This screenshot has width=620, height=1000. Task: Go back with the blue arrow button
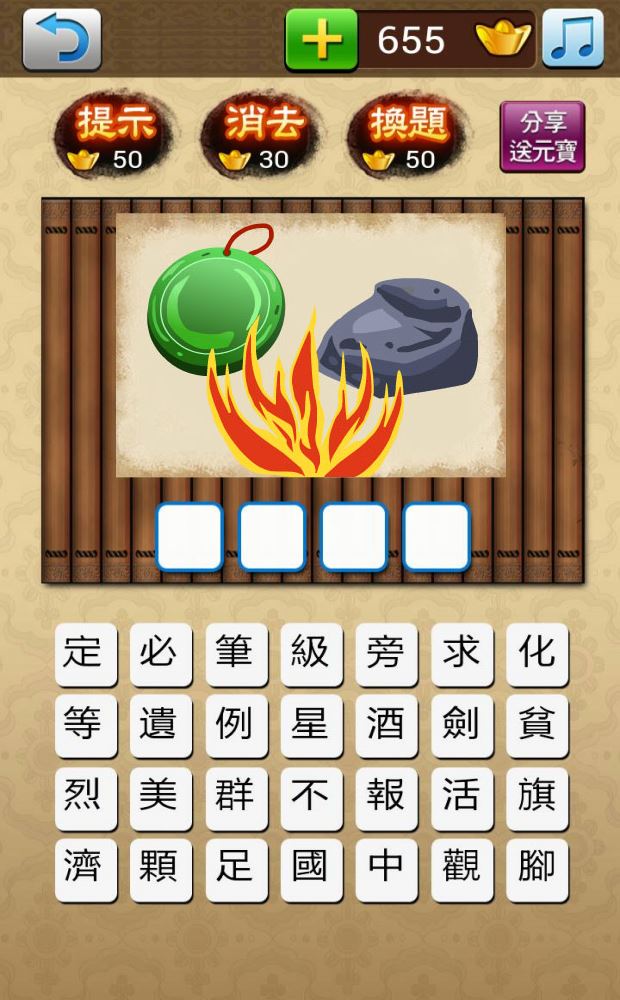click(62, 39)
